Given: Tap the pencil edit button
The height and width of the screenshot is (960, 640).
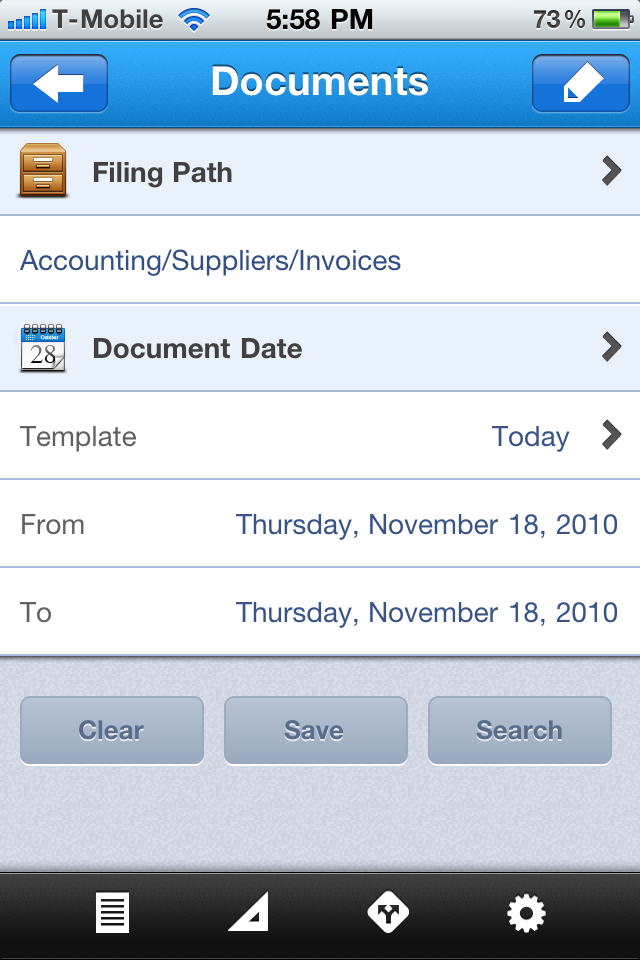Looking at the screenshot, I should (580, 83).
